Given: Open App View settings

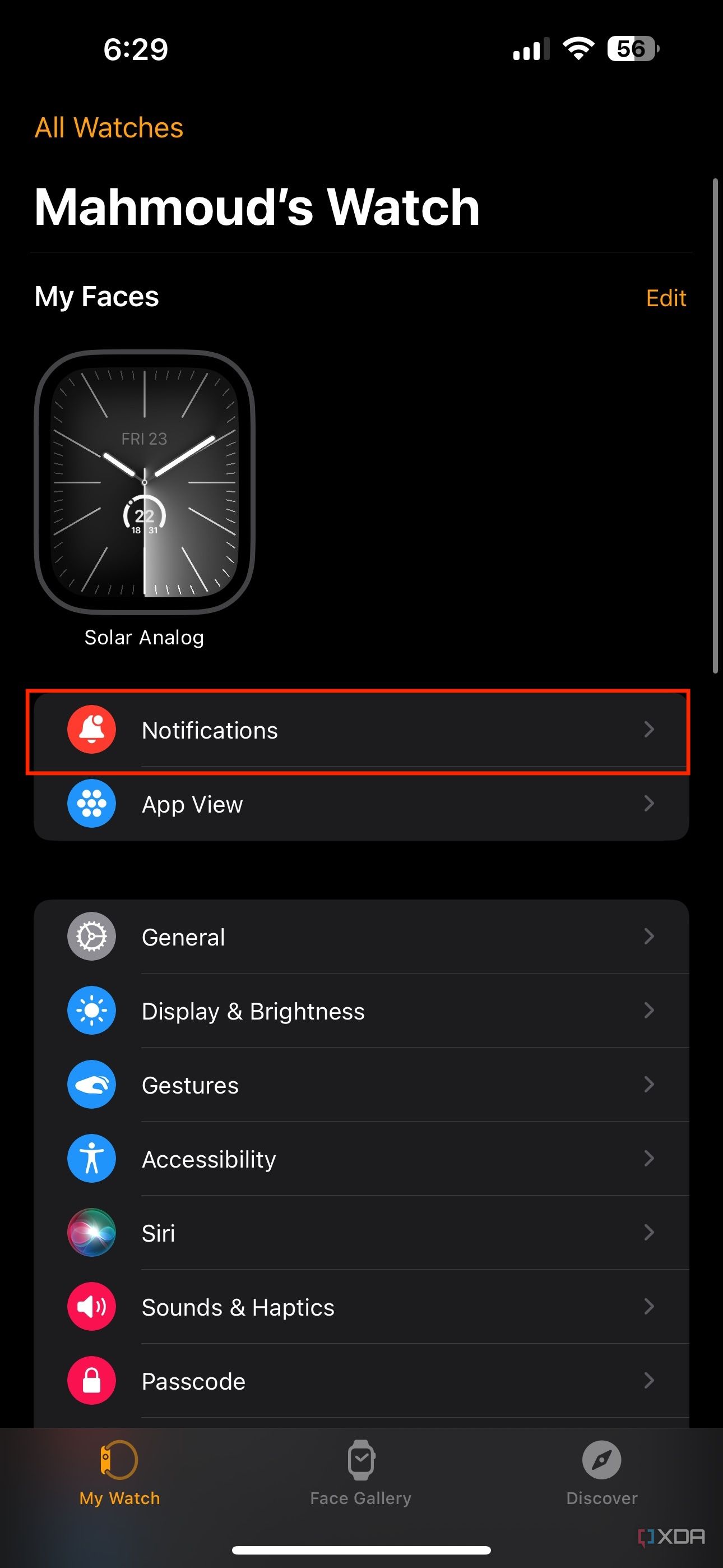Looking at the screenshot, I should [x=360, y=804].
